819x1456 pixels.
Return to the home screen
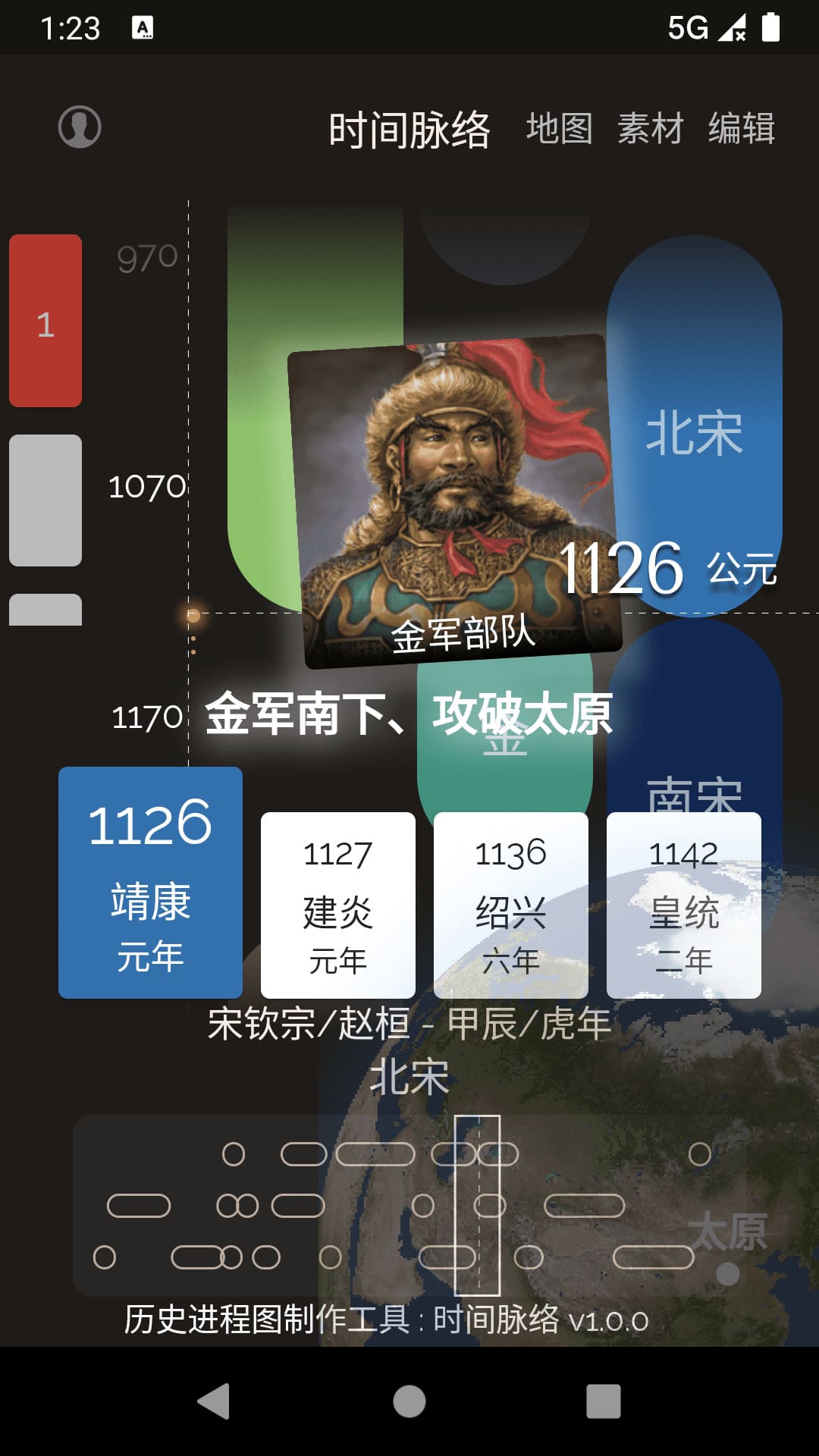pos(409,1401)
